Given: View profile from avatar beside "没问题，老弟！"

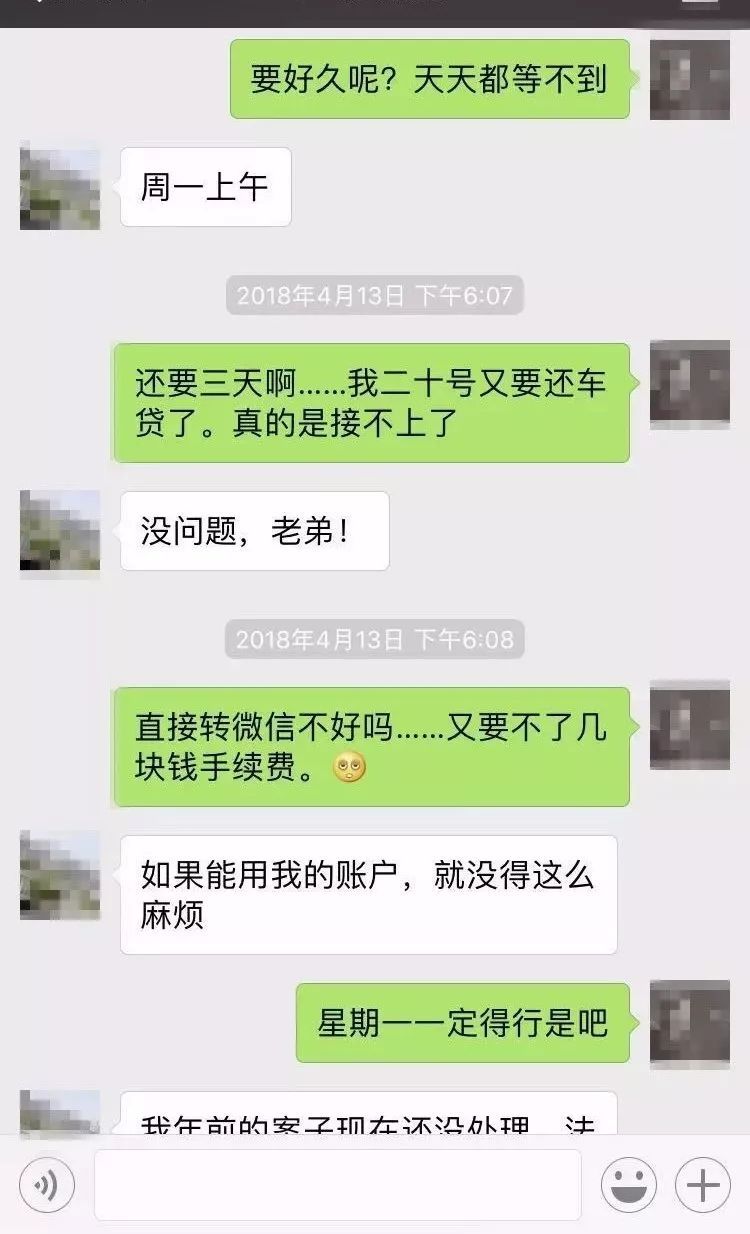Looking at the screenshot, I should [x=60, y=532].
